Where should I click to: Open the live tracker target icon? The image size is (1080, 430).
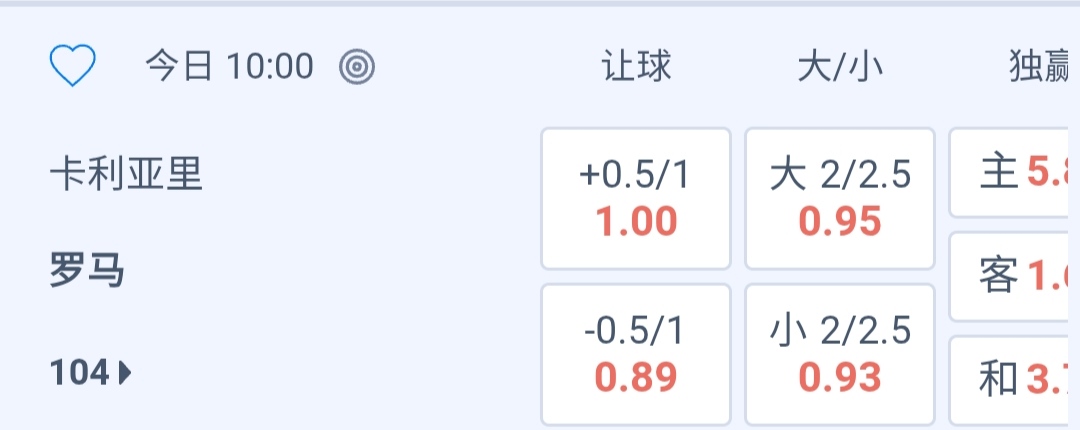pos(357,67)
